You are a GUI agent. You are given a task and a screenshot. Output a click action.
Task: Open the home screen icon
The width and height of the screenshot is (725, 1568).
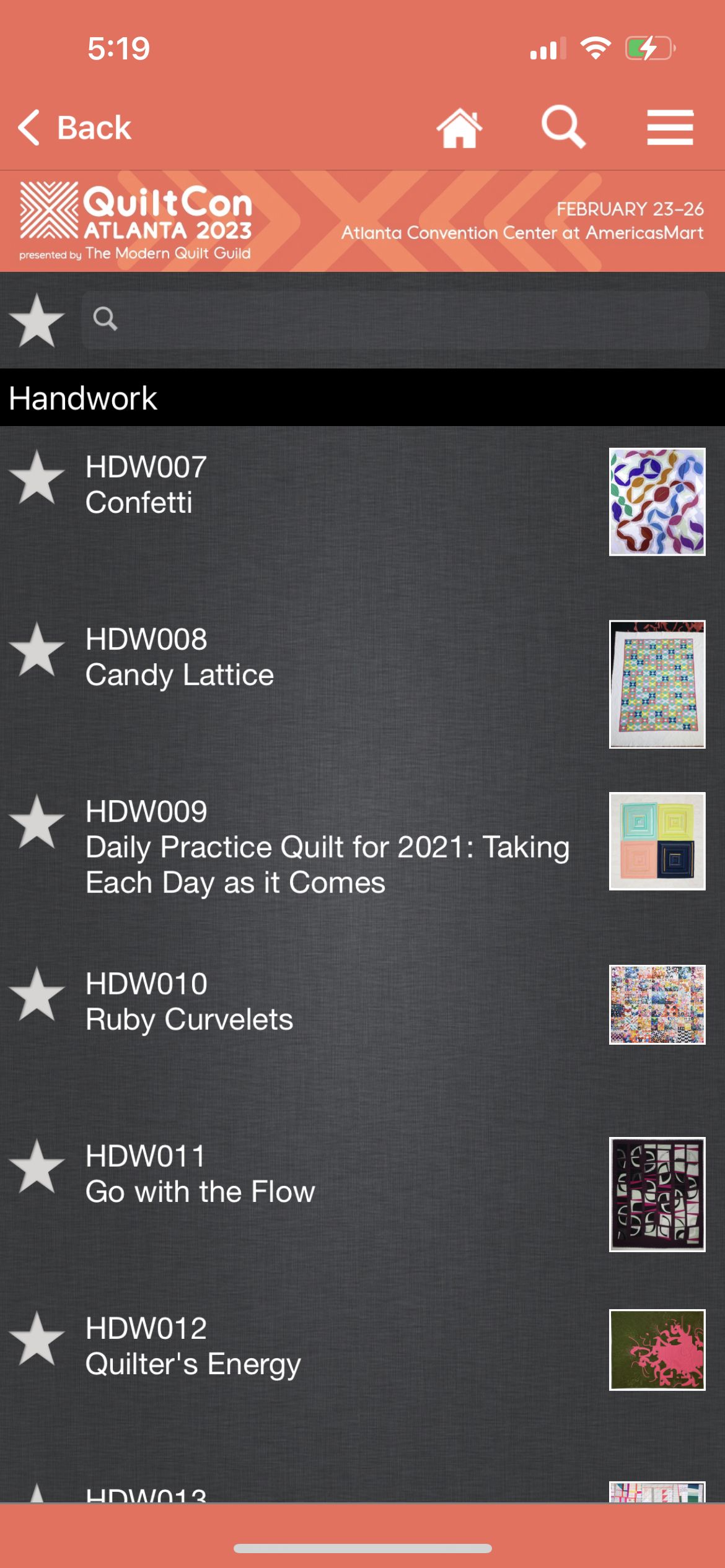click(x=459, y=128)
